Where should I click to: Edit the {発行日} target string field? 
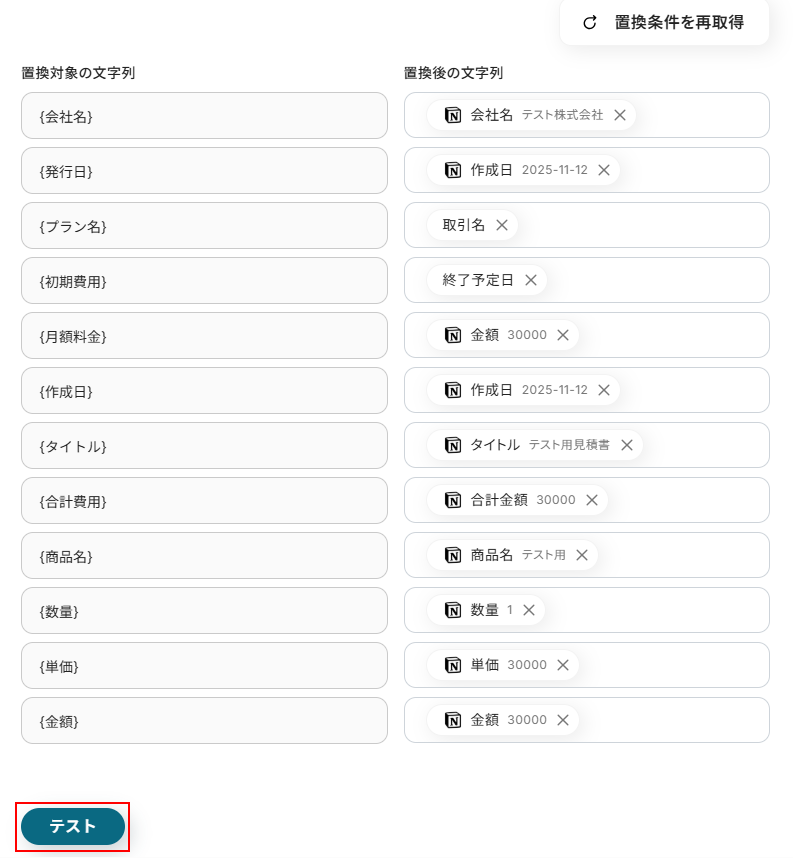click(x=204, y=171)
